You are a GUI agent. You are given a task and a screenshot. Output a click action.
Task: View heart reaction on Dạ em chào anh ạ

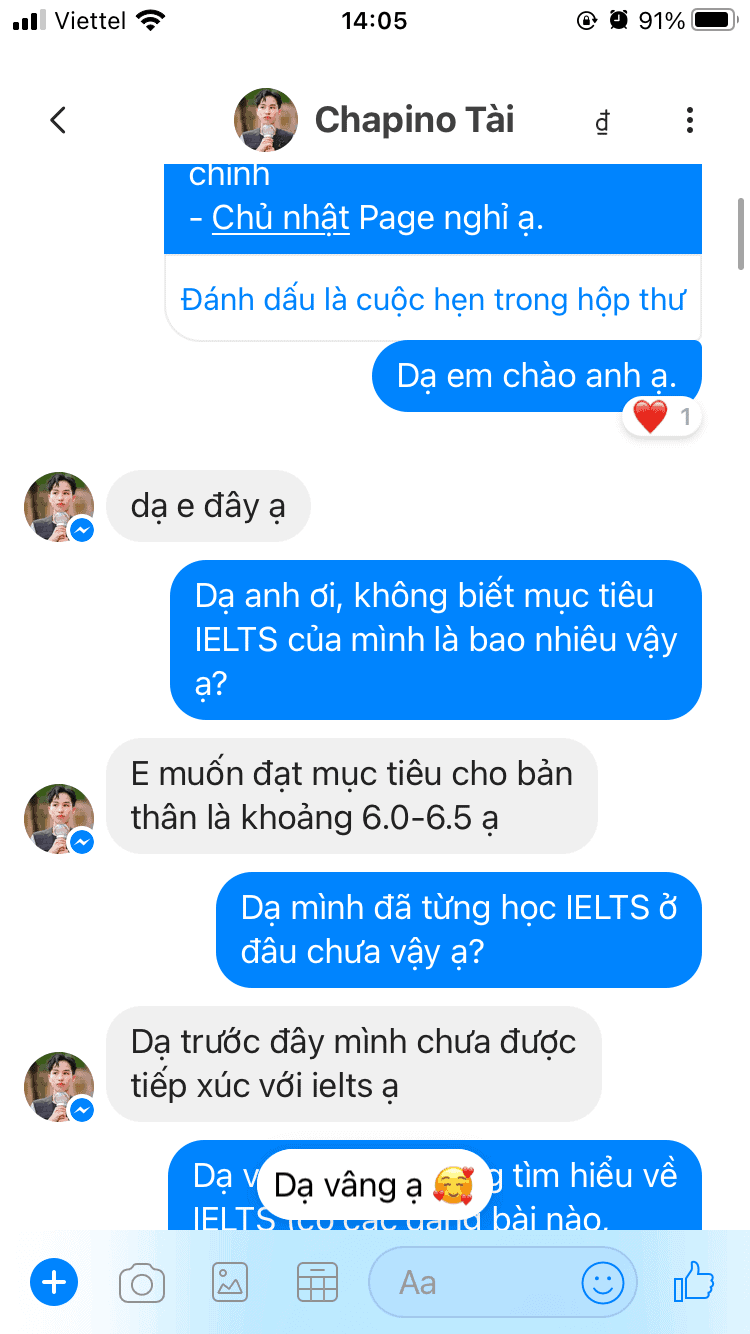[x=662, y=416]
